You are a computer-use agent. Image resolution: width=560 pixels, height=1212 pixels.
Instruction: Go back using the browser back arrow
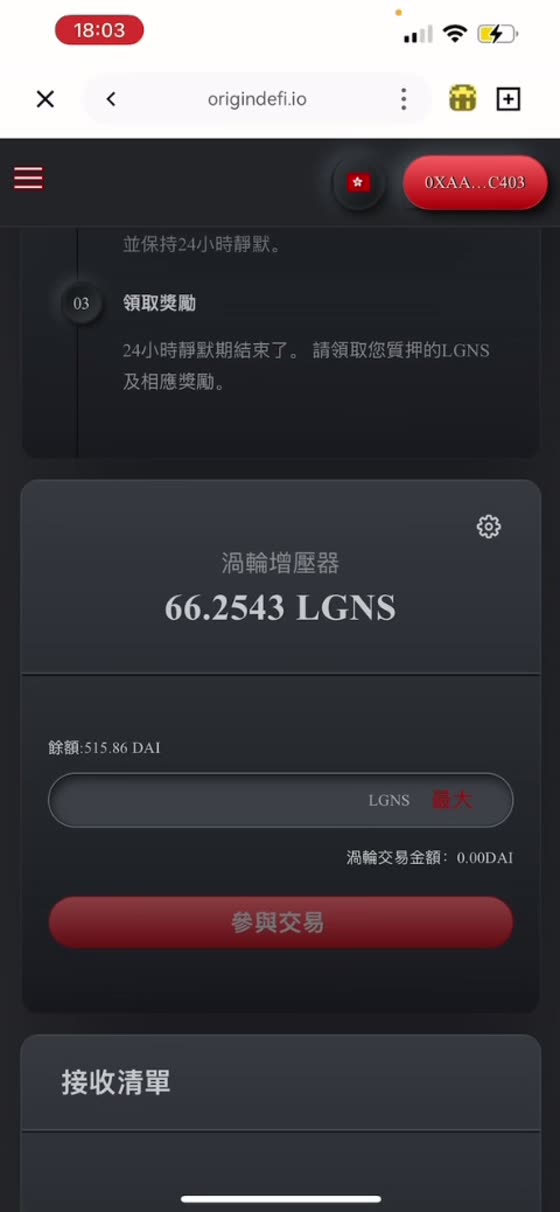pos(111,99)
